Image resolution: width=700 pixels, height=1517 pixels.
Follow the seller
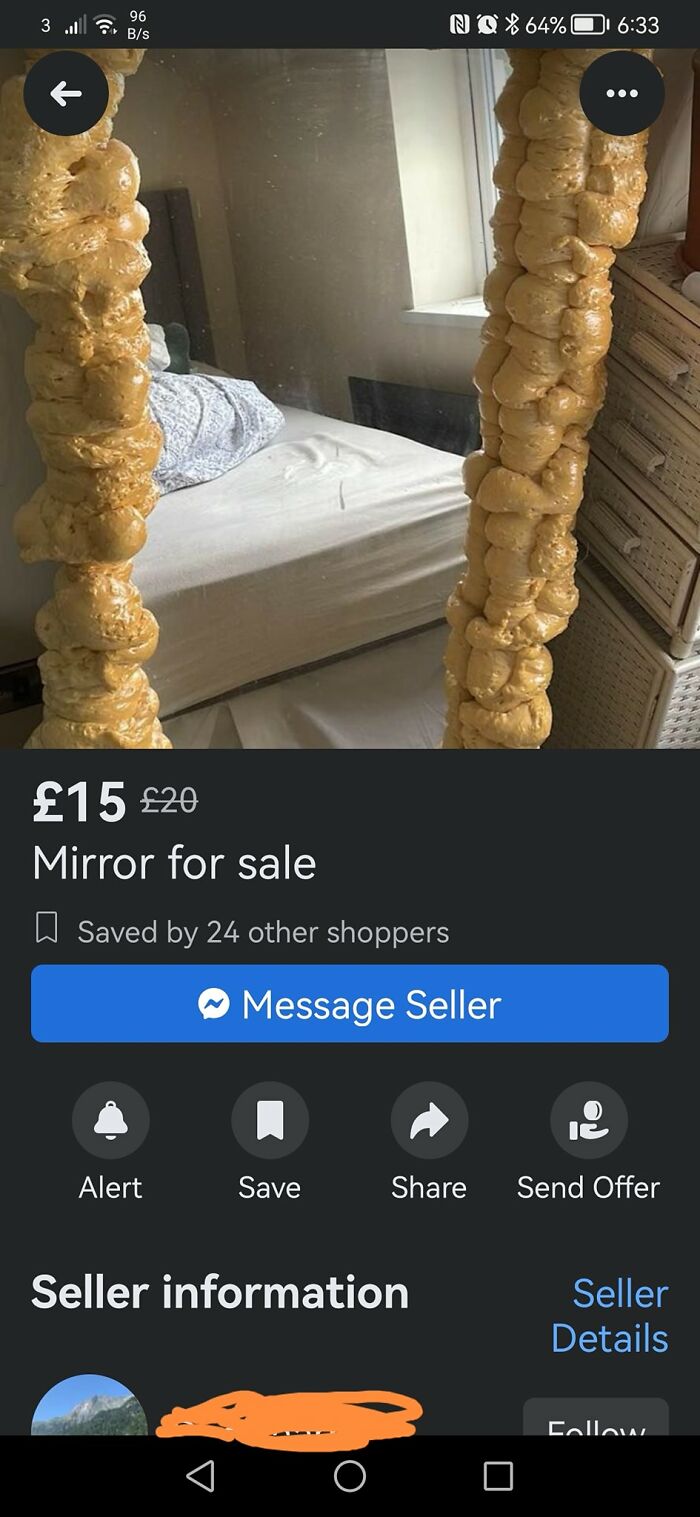595,1420
